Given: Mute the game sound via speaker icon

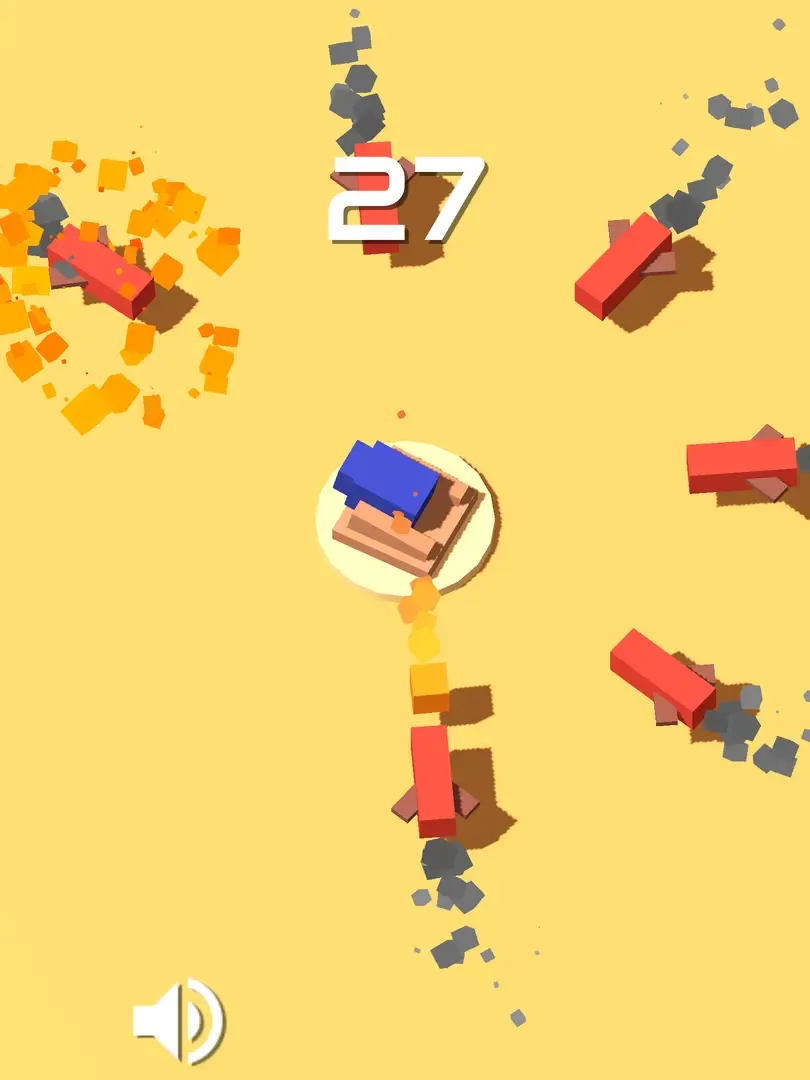Looking at the screenshot, I should tap(178, 1020).
